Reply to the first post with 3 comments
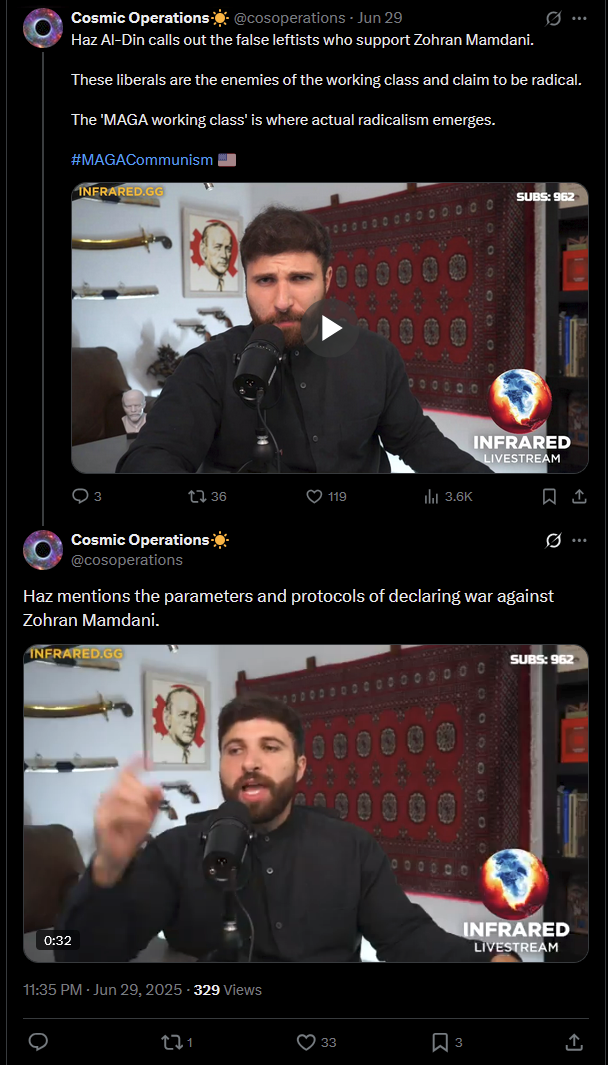608x1065 pixels. pyautogui.click(x=86, y=497)
